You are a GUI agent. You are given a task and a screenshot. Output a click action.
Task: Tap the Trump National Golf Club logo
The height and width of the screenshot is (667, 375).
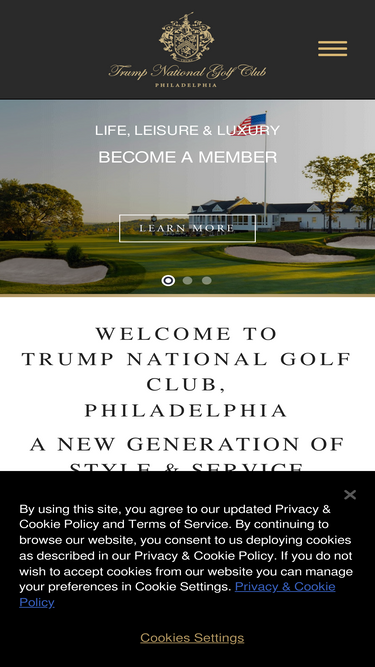(187, 50)
